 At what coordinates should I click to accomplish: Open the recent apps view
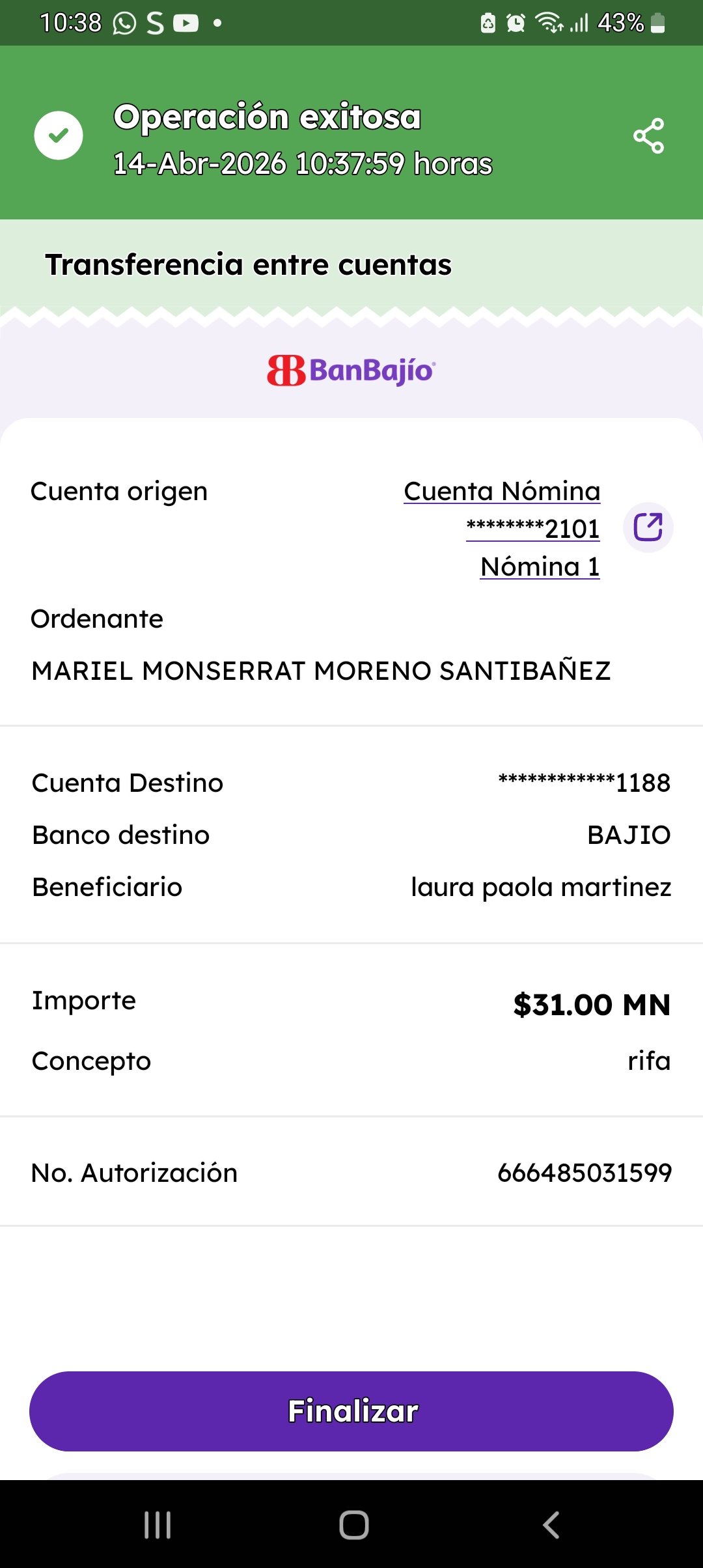point(158,1525)
